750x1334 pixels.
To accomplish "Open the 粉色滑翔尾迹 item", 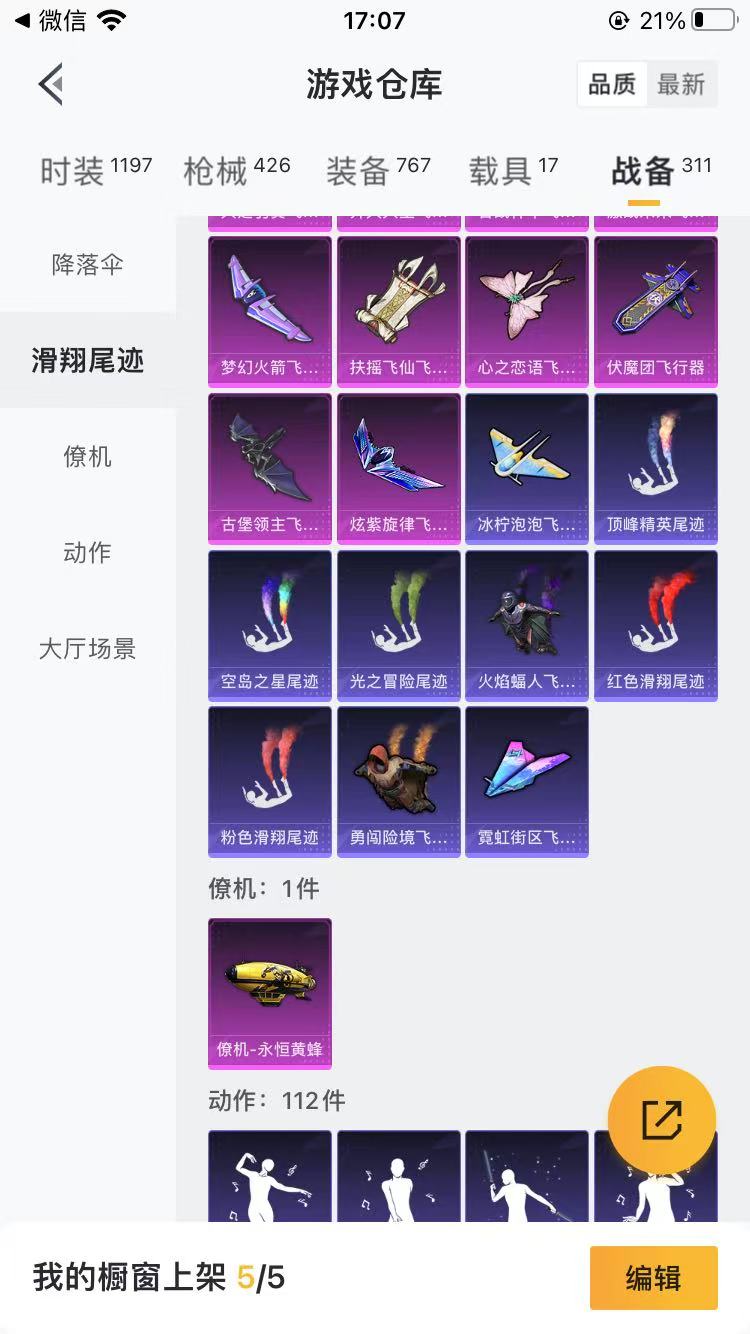I will pos(270,782).
